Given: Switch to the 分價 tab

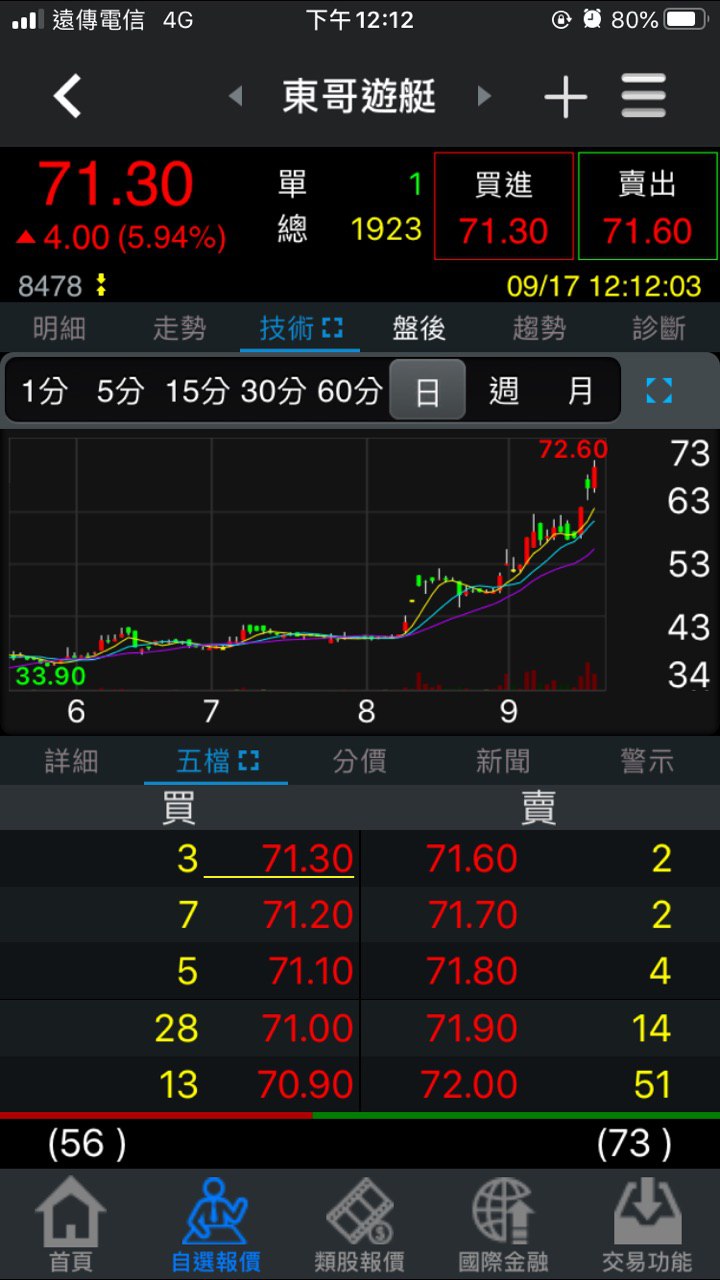Looking at the screenshot, I should [x=359, y=762].
